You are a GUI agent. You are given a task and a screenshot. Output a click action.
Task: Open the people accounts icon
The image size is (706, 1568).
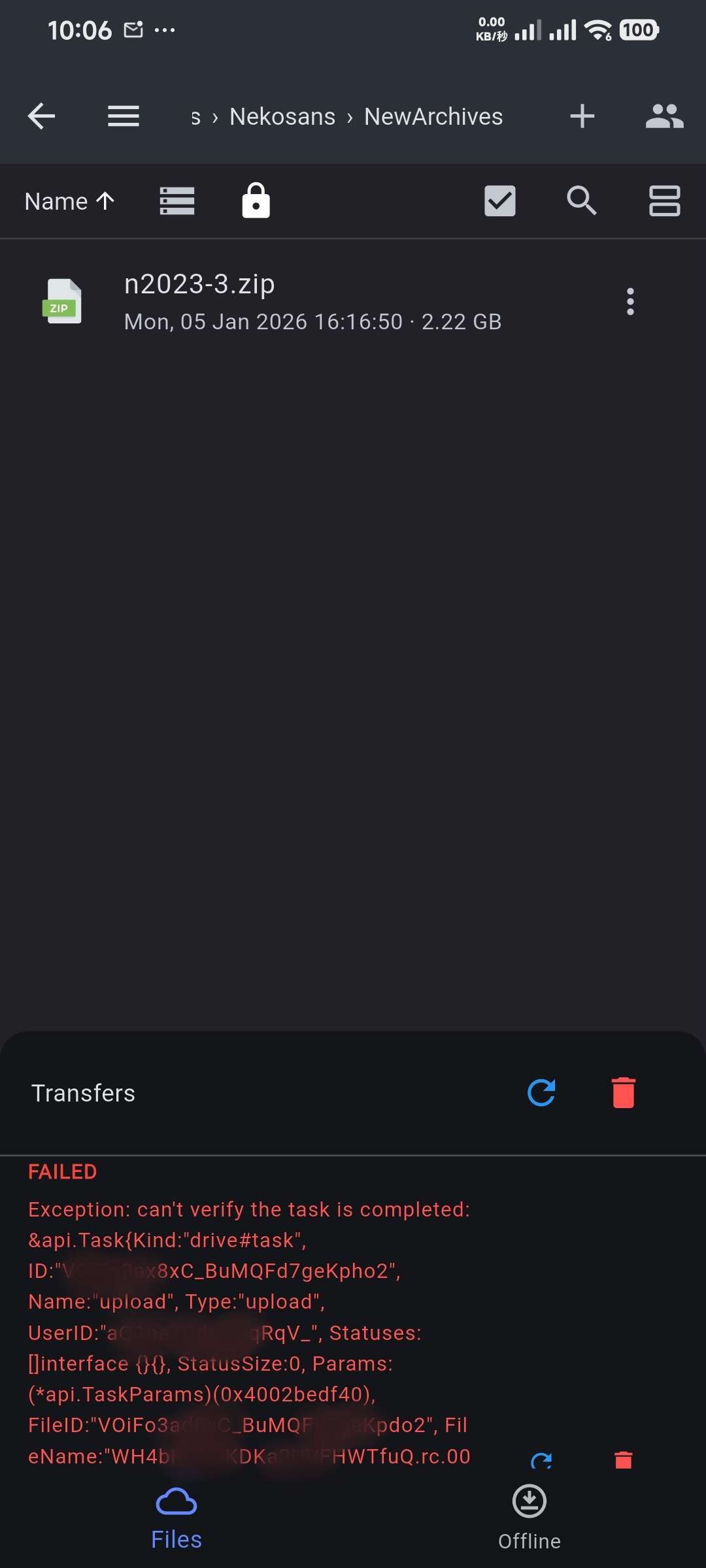664,117
